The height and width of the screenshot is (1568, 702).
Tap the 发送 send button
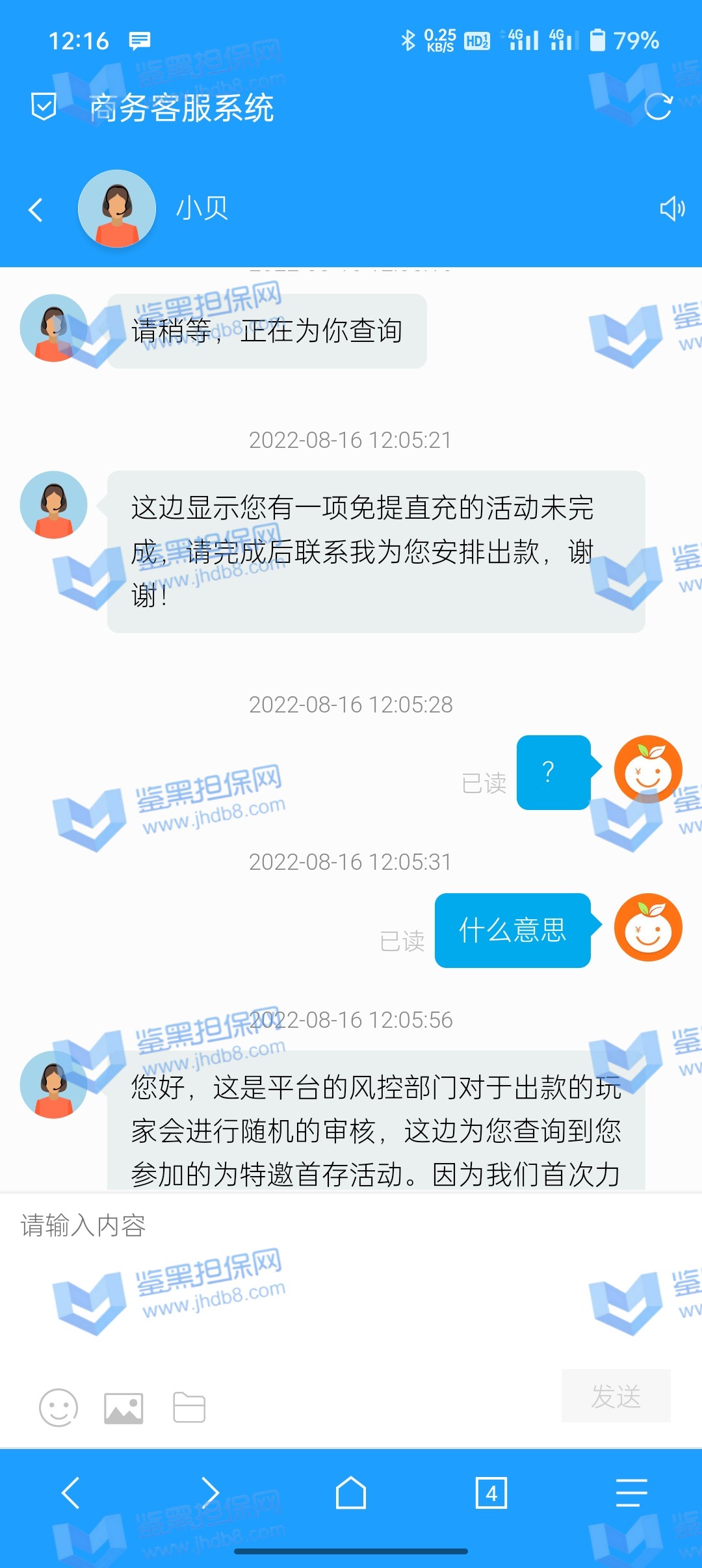pos(616,1396)
